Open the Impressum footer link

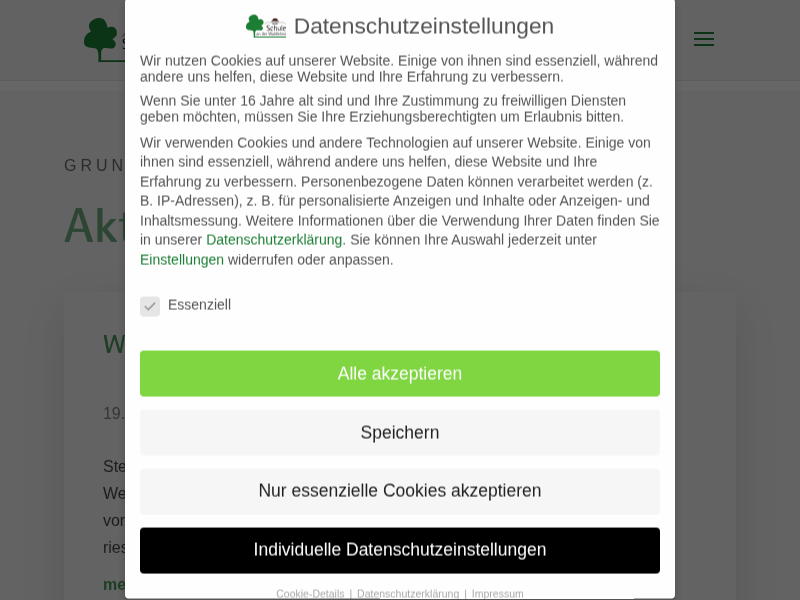point(497,593)
